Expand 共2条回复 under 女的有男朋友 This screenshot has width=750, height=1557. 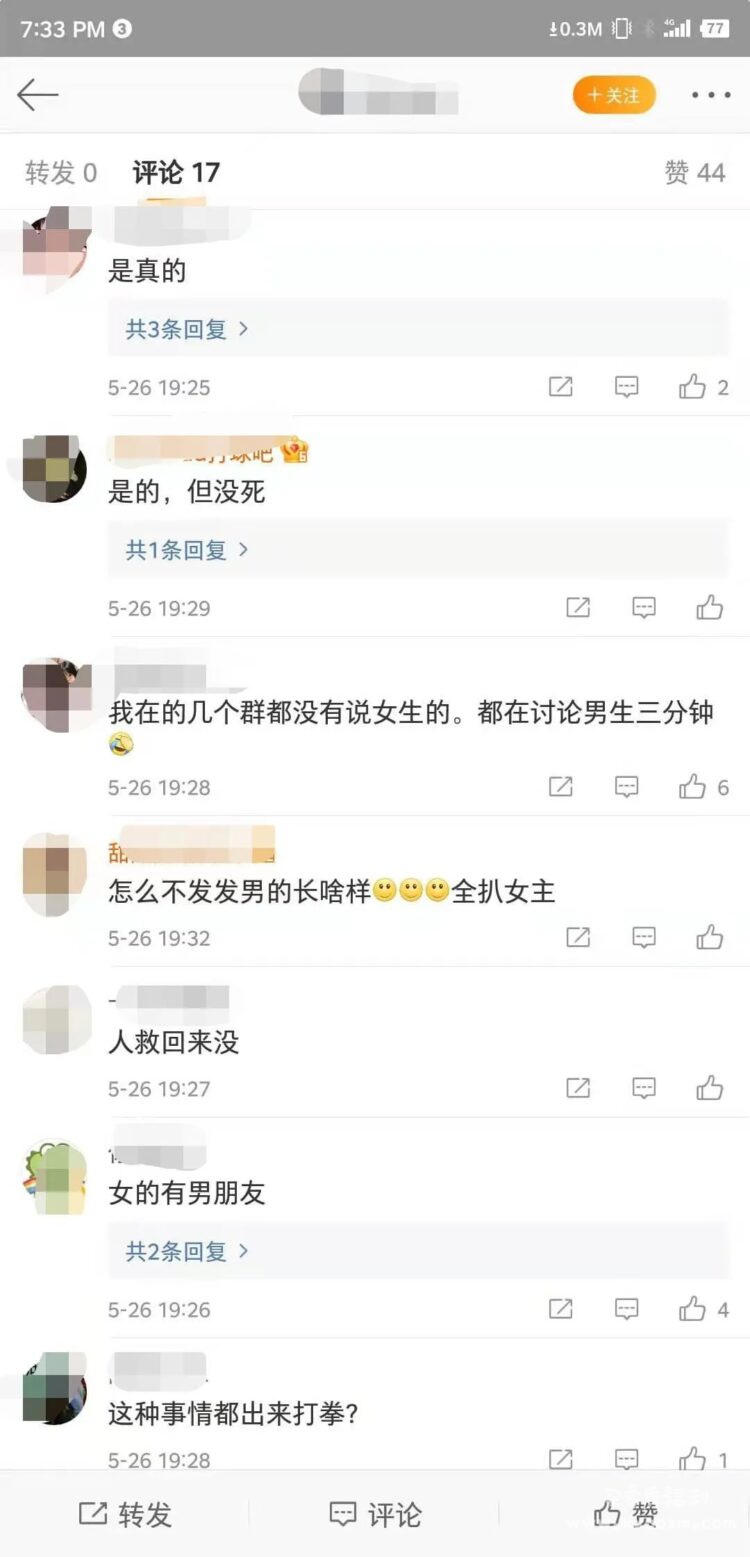click(x=186, y=1251)
